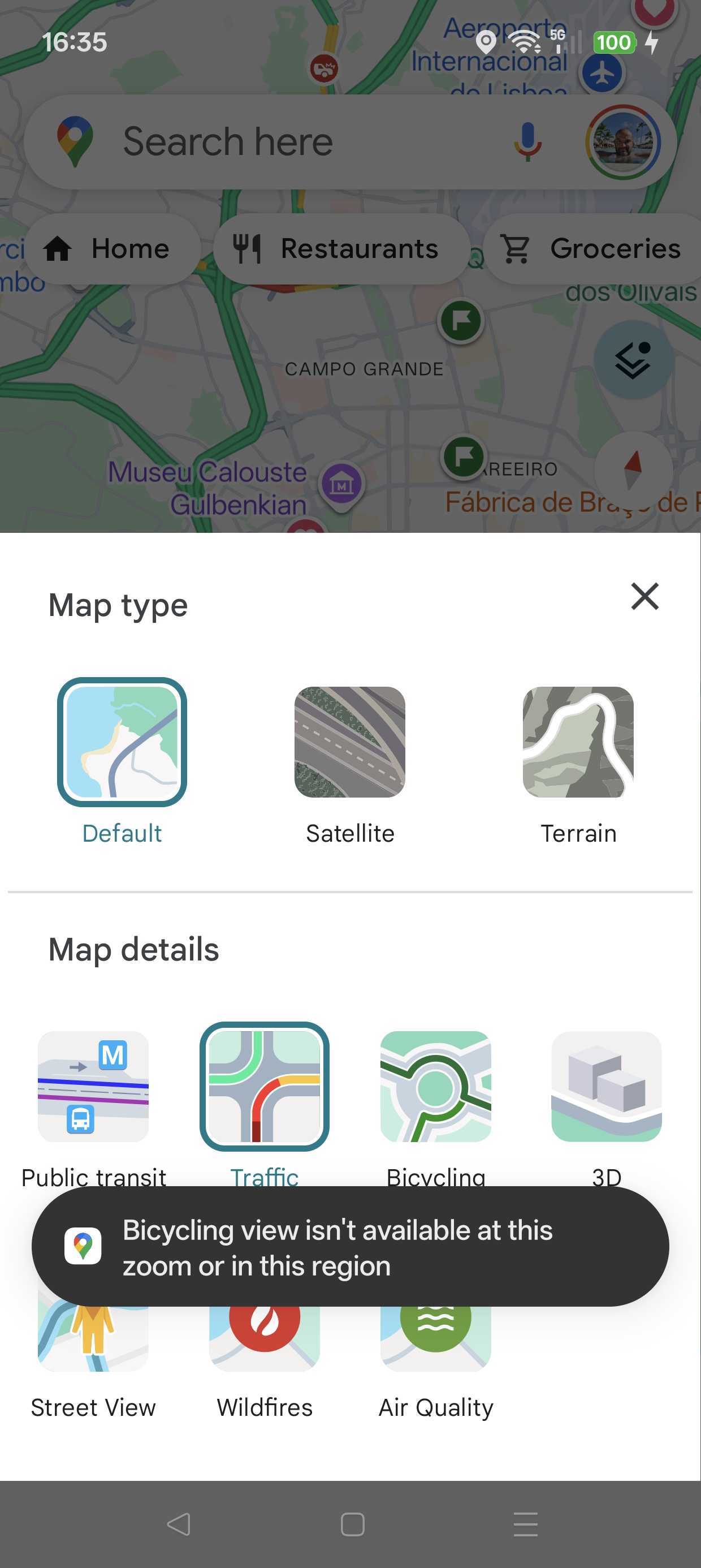Start voice search with the microphone
The image size is (701, 1568).
pyautogui.click(x=527, y=142)
